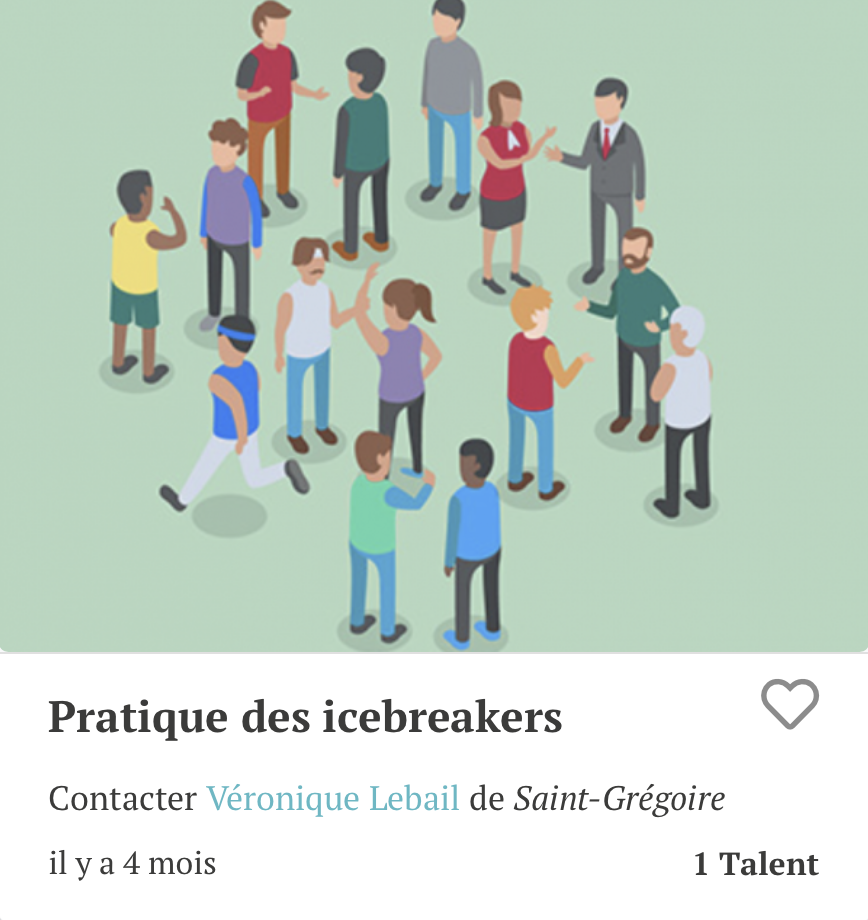Open the Pratique des icebreakers card image
The width and height of the screenshot is (868, 920).
click(x=434, y=325)
